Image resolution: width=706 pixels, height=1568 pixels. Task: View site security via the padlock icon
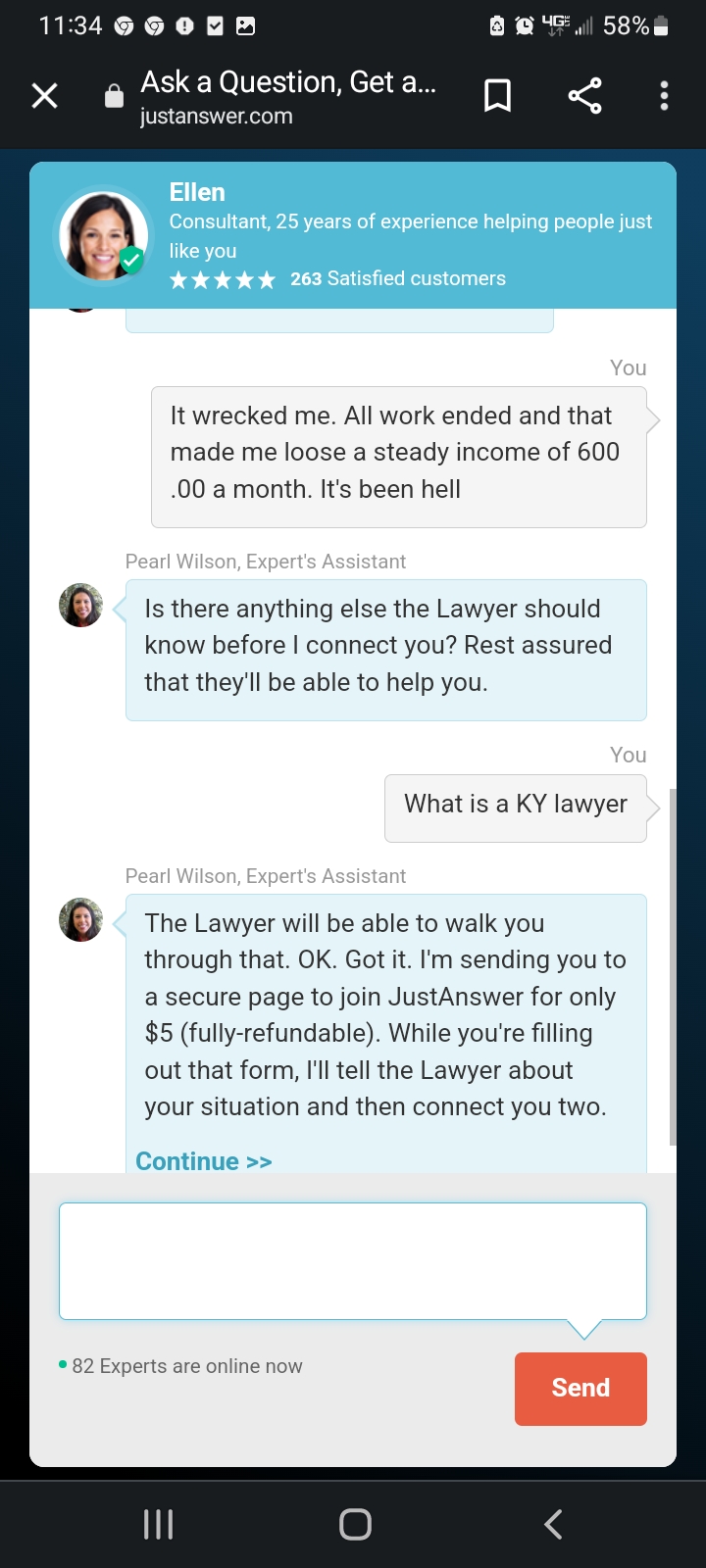tap(114, 95)
